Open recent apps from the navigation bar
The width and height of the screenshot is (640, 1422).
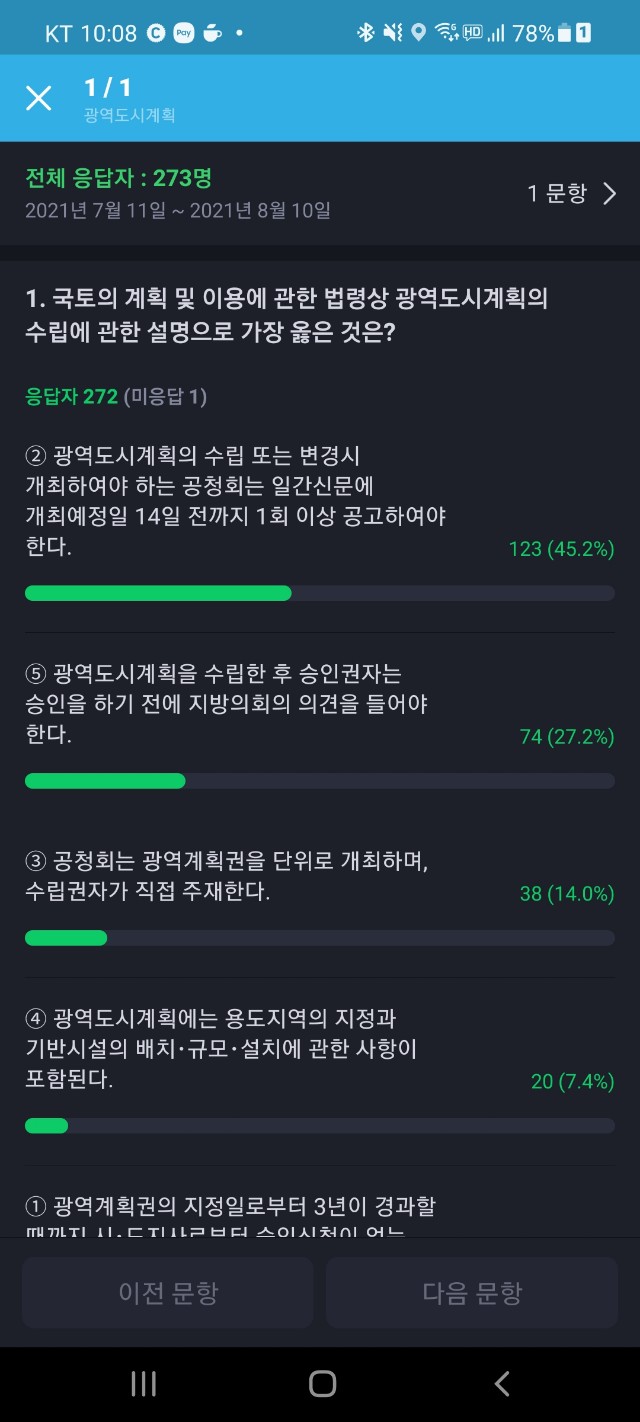[144, 1384]
